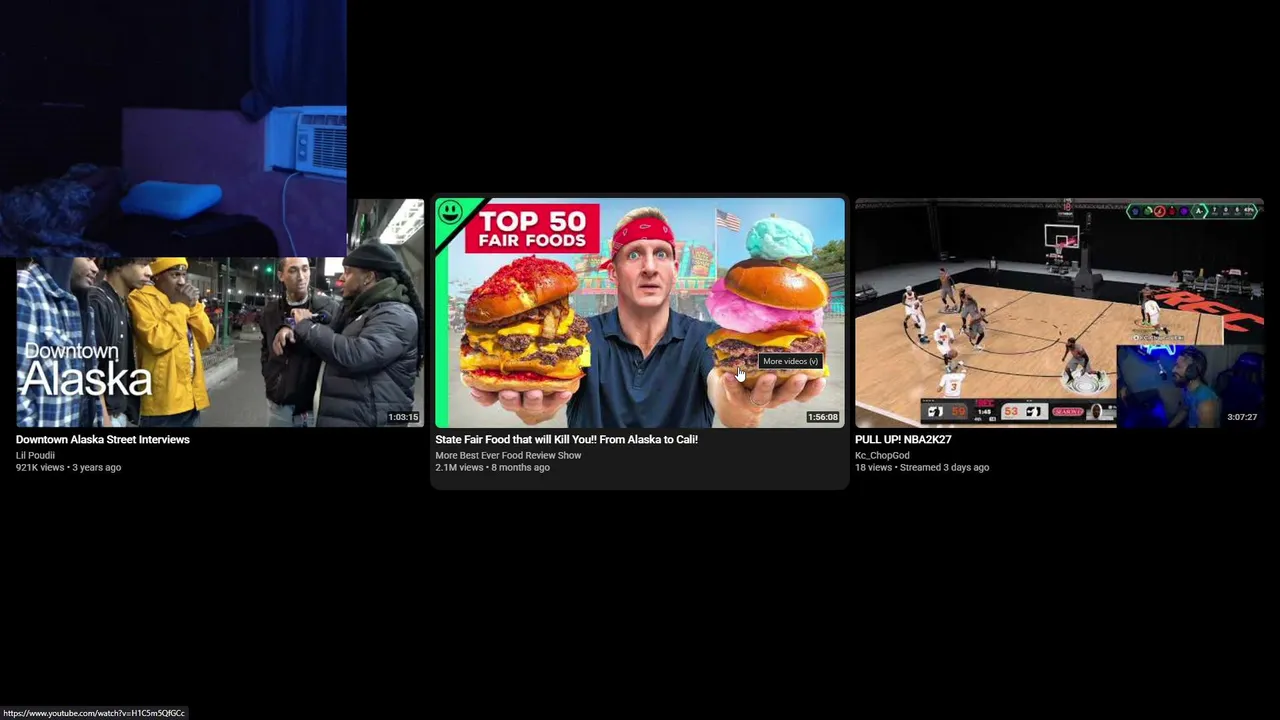Visit the Lil Poudii channel
1280x720 pixels.
35,456
